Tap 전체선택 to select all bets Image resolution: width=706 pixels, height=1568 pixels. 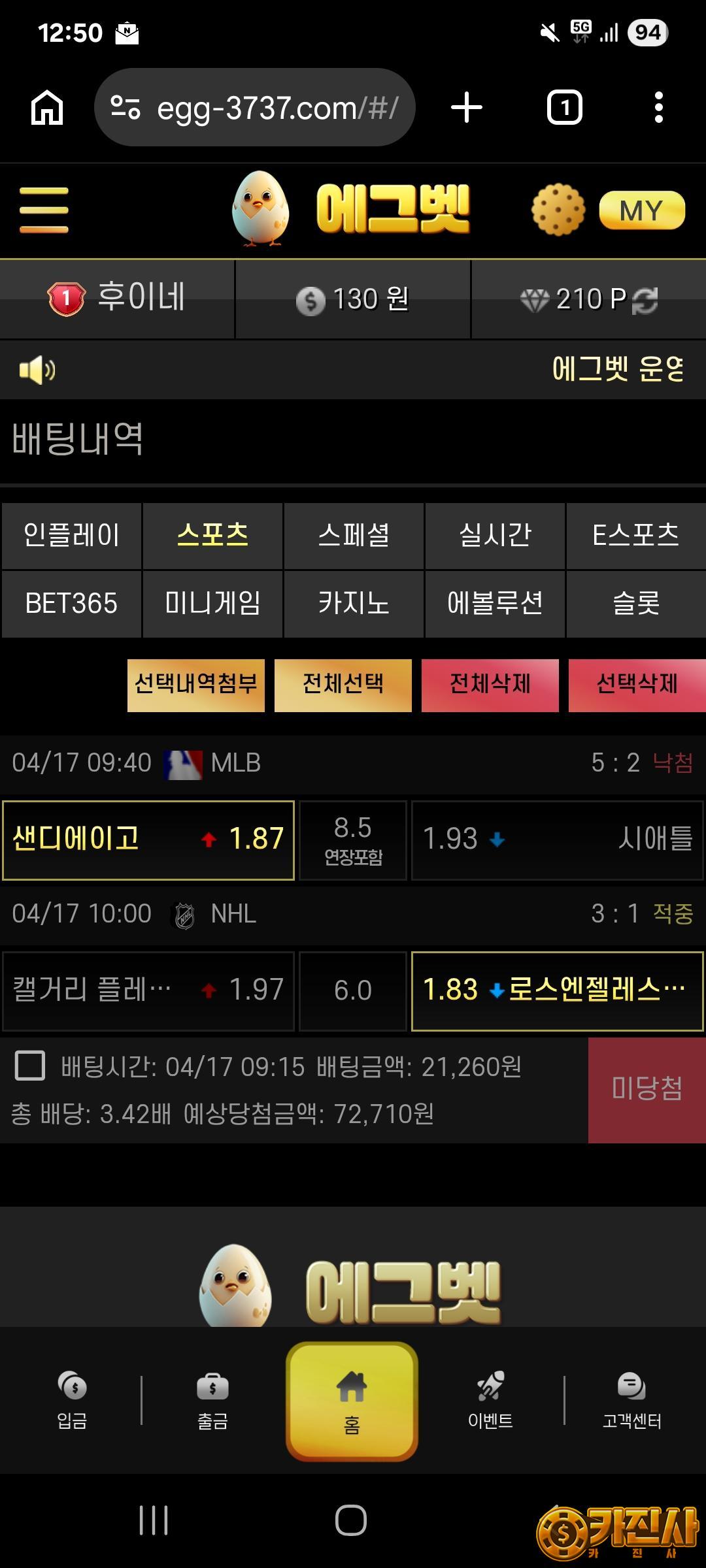343,685
